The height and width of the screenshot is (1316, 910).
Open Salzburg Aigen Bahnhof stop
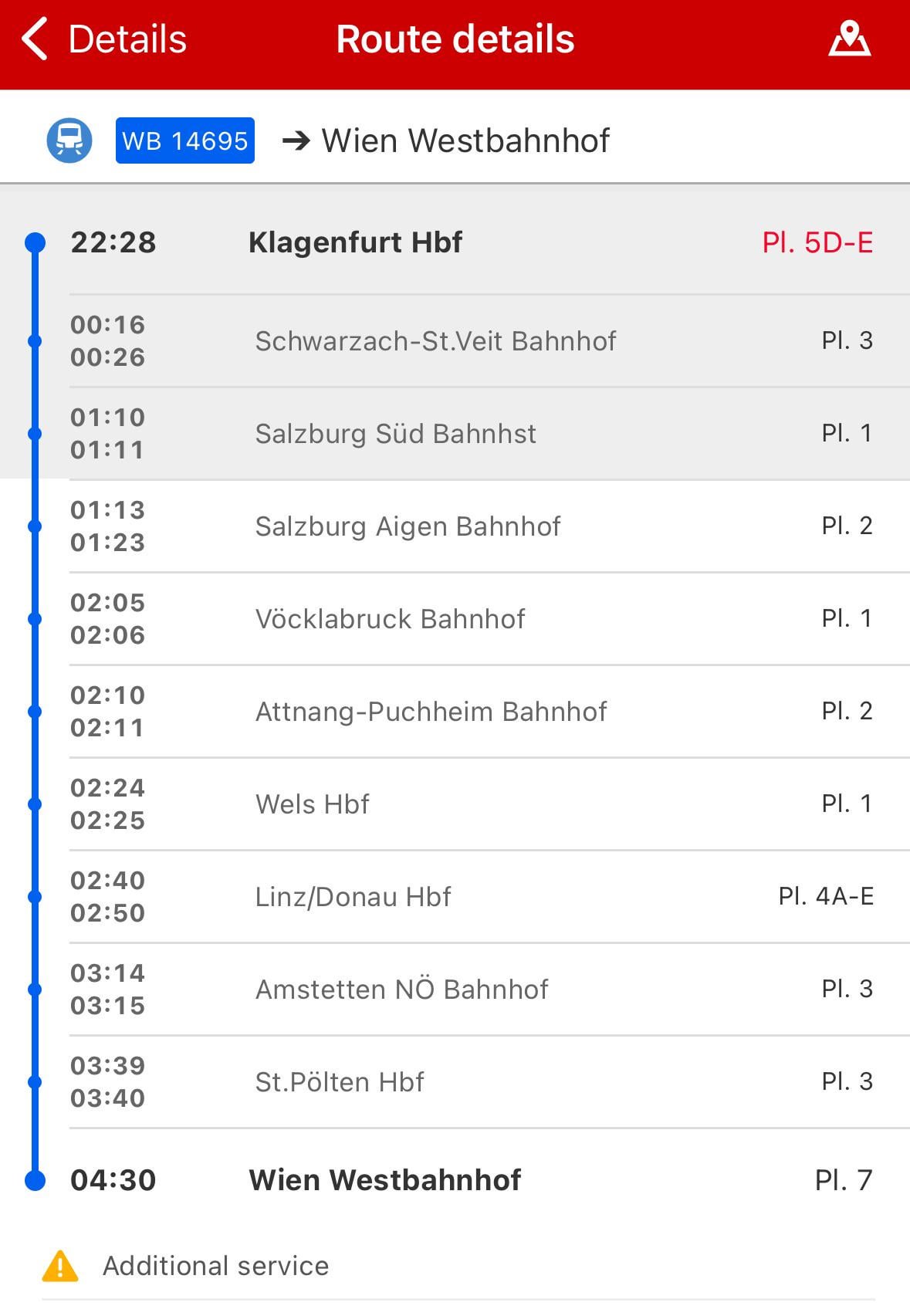(455, 526)
